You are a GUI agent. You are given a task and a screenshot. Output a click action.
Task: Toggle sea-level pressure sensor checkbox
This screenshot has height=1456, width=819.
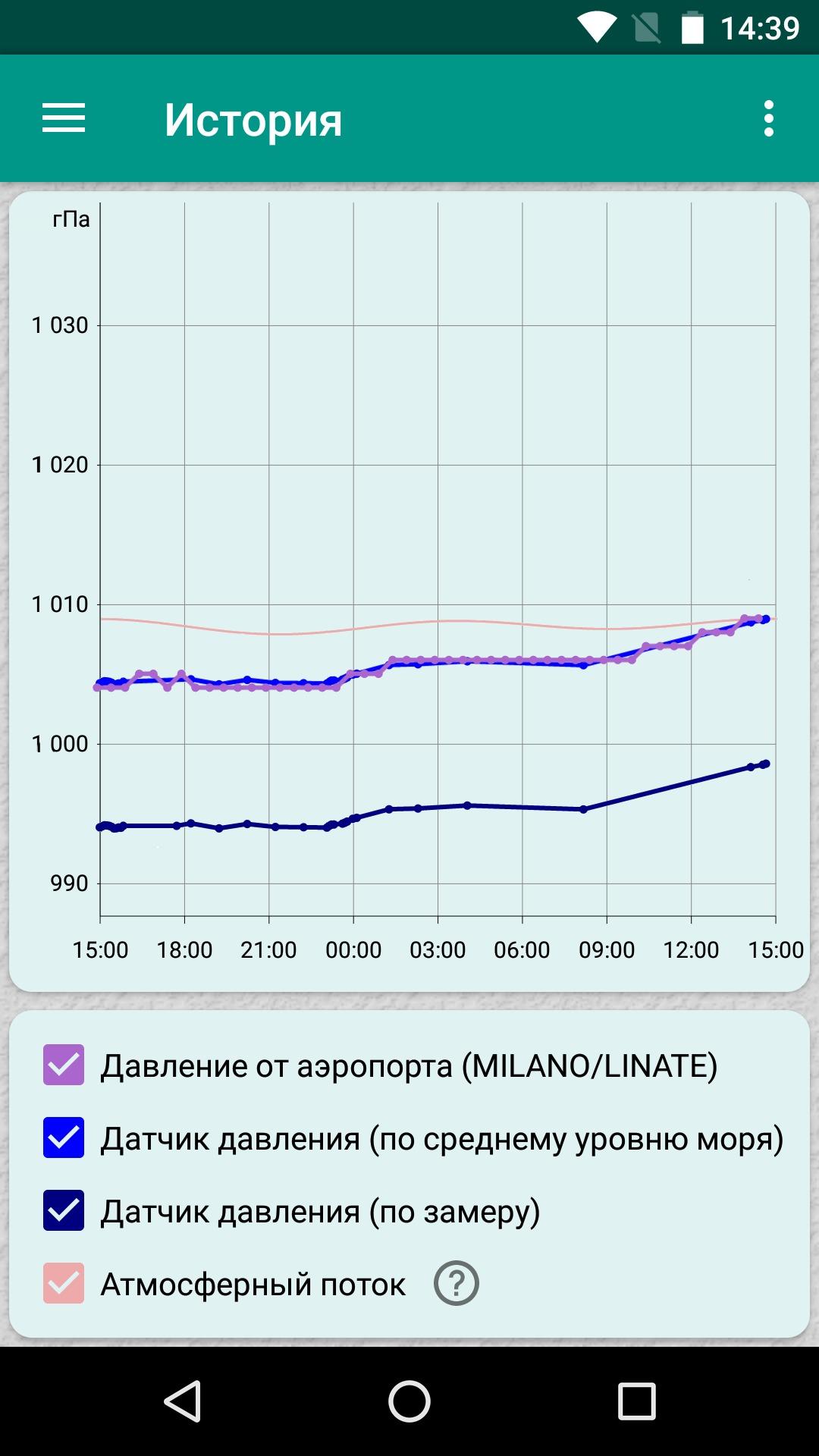pyautogui.click(x=64, y=1137)
